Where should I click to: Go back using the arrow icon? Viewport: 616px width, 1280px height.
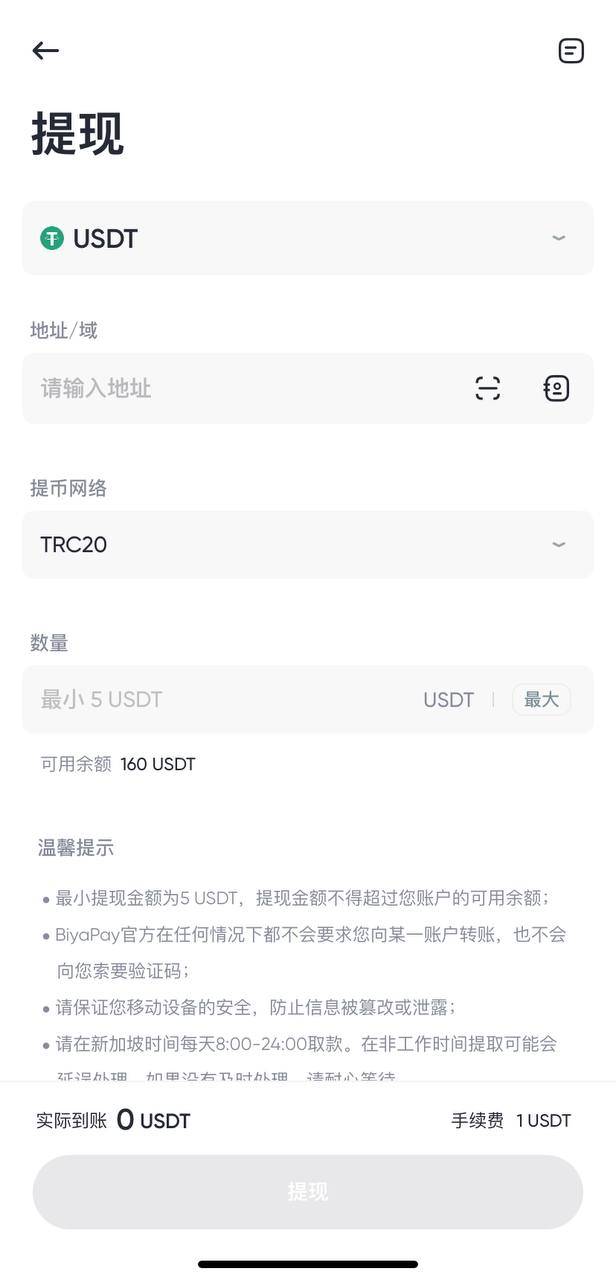click(46, 50)
